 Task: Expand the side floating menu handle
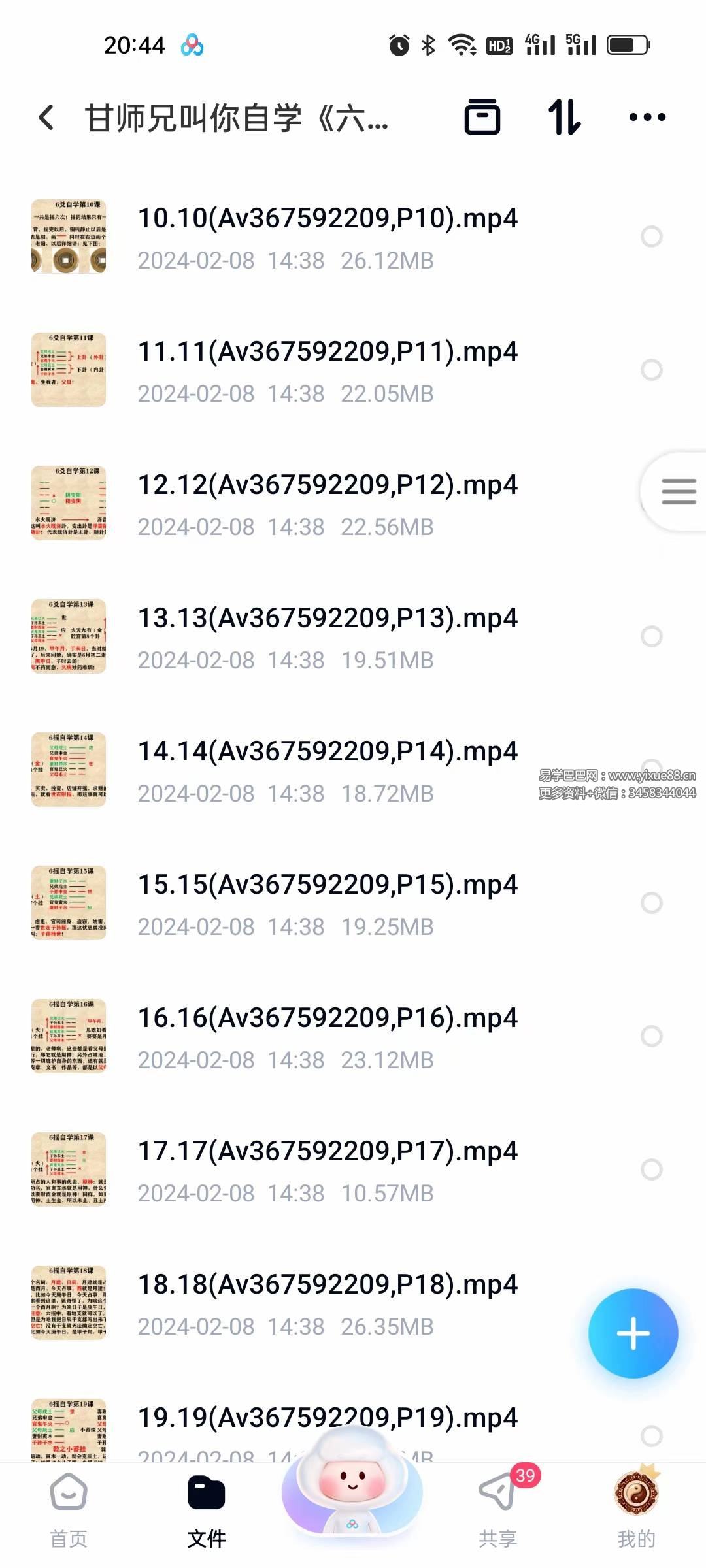[x=677, y=491]
